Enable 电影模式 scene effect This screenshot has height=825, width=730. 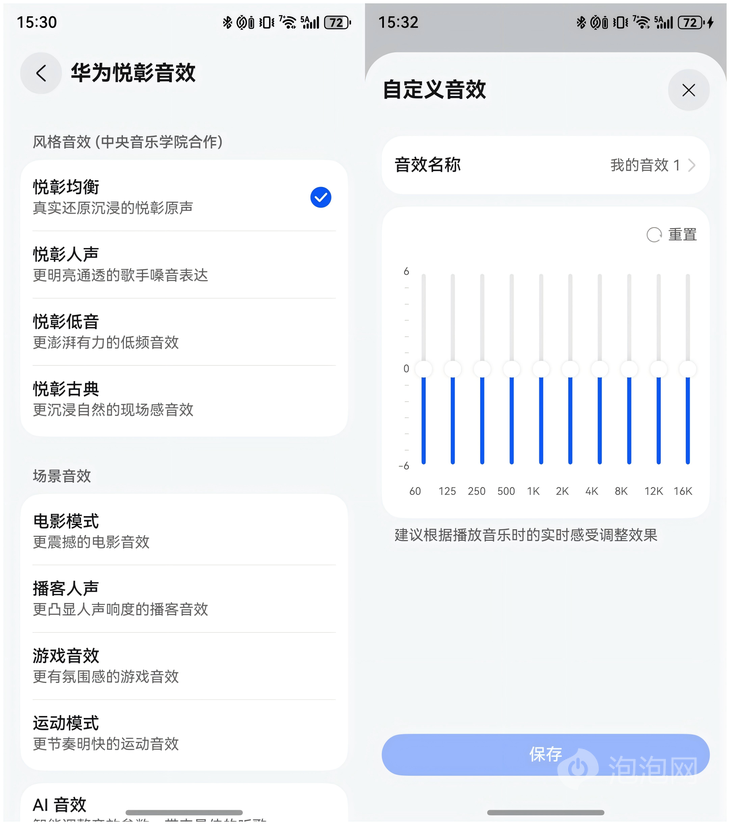pyautogui.click(x=180, y=531)
